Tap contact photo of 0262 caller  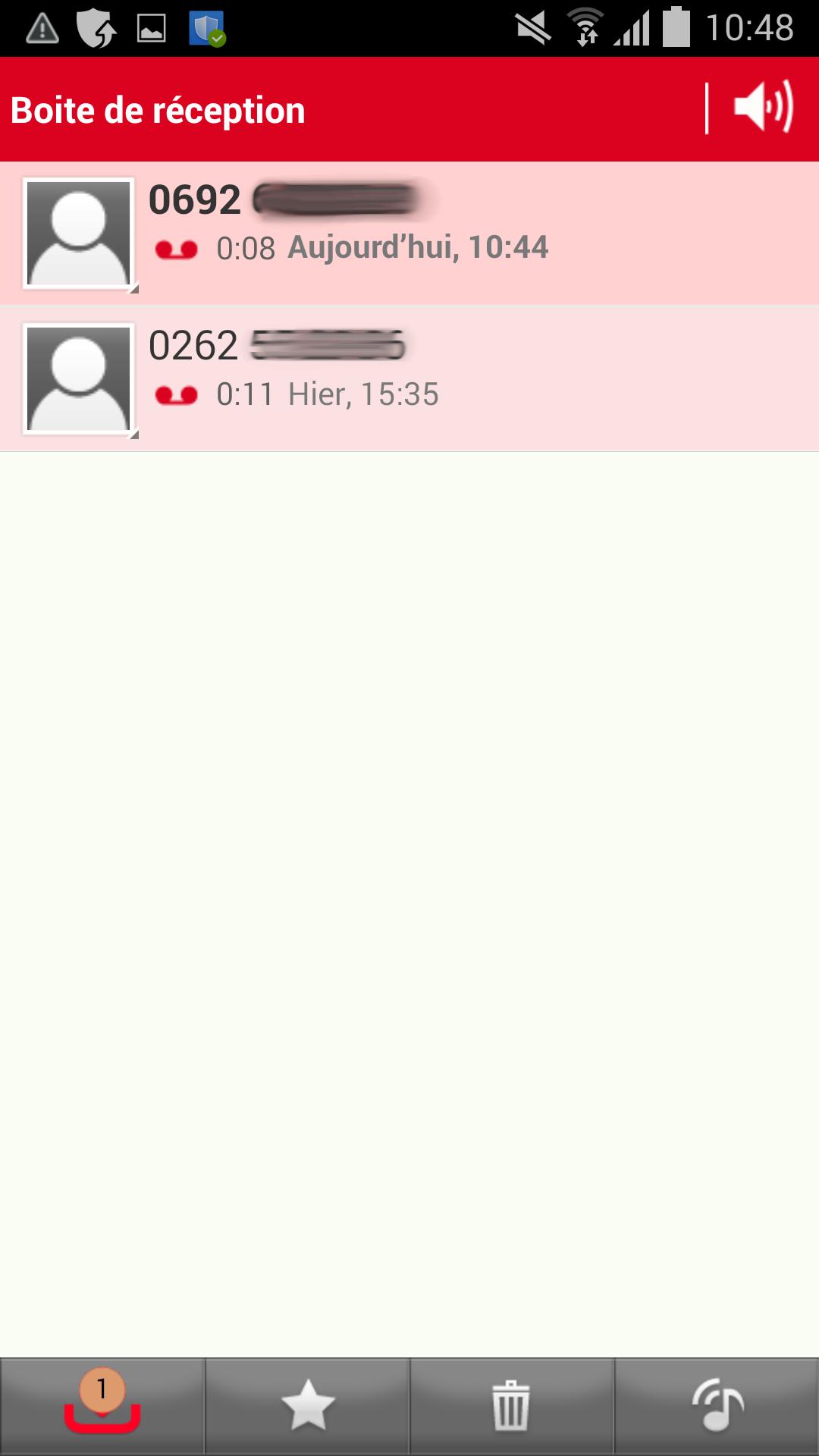click(x=78, y=378)
